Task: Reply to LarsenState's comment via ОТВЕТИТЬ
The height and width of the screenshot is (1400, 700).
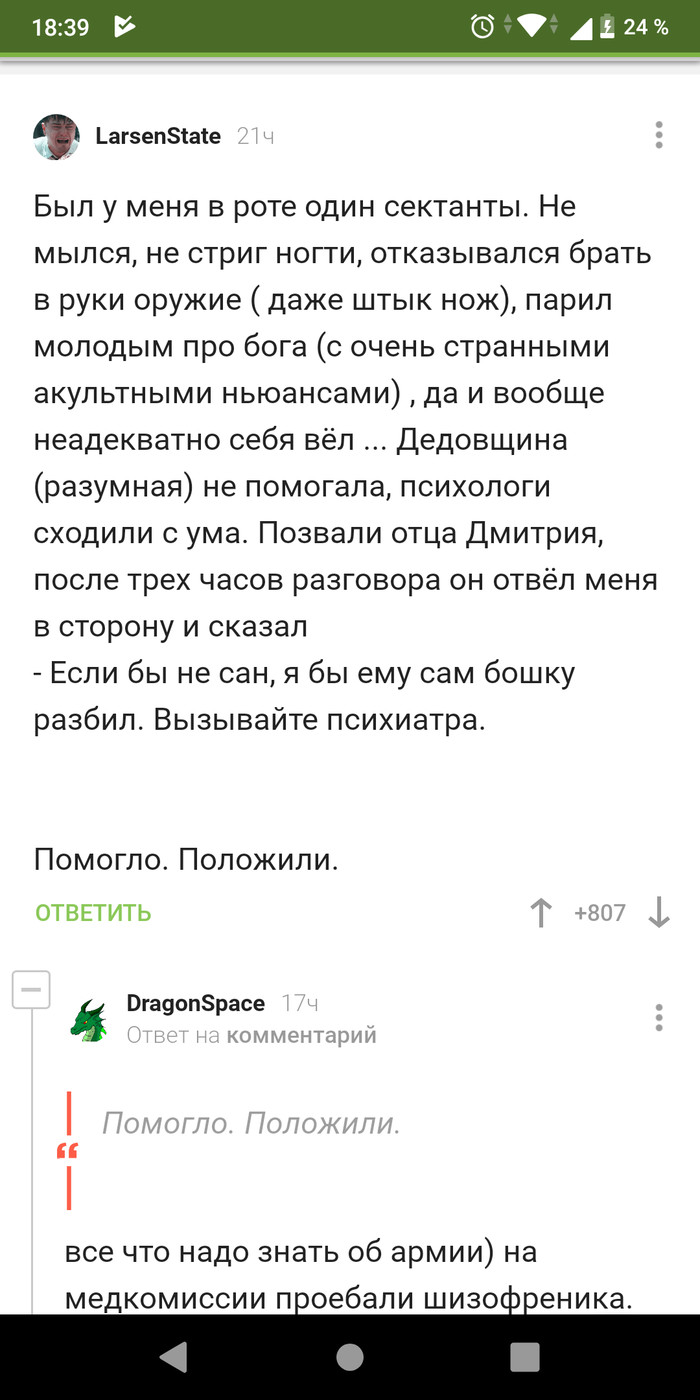Action: [x=93, y=912]
